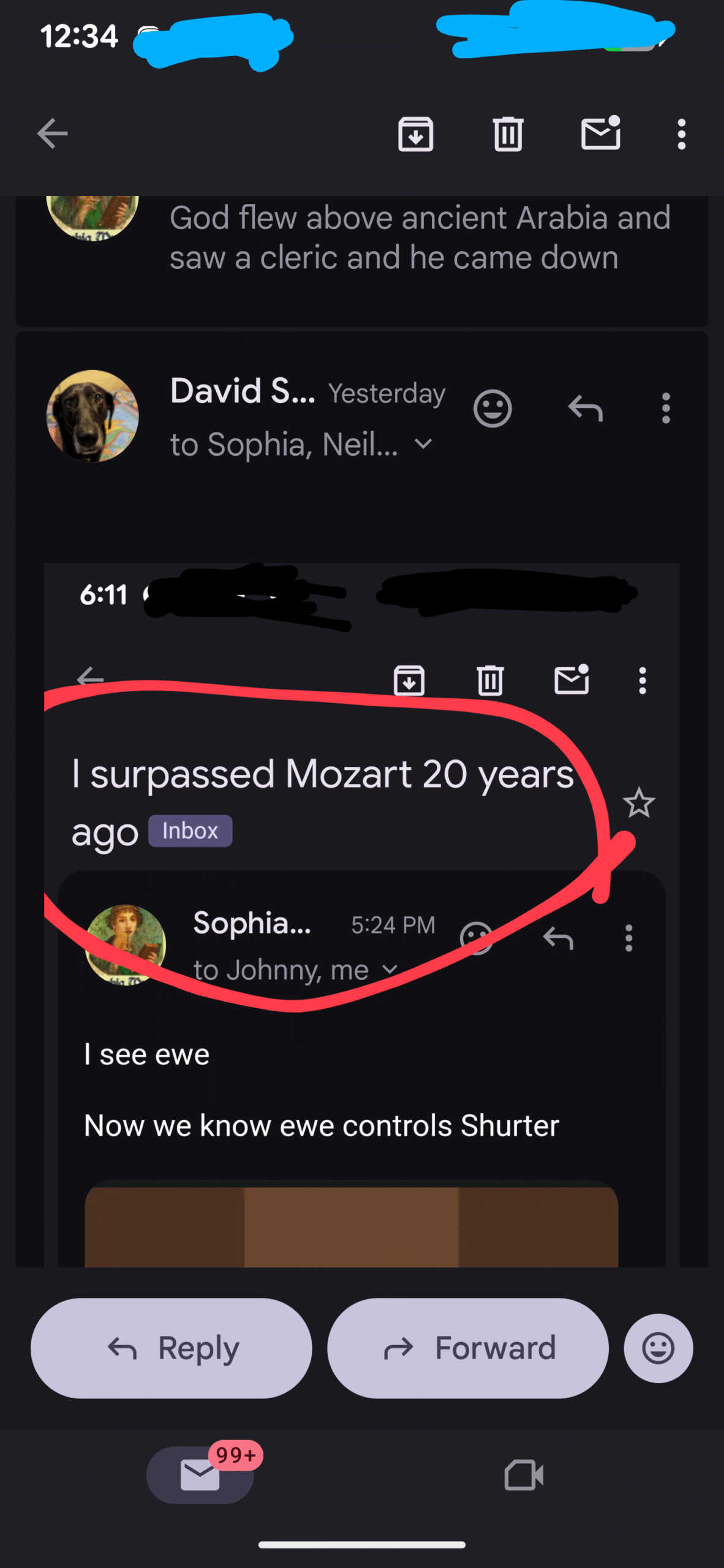Add emoji reaction to David's message
Image resolution: width=724 pixels, height=1568 pixels.
(492, 409)
